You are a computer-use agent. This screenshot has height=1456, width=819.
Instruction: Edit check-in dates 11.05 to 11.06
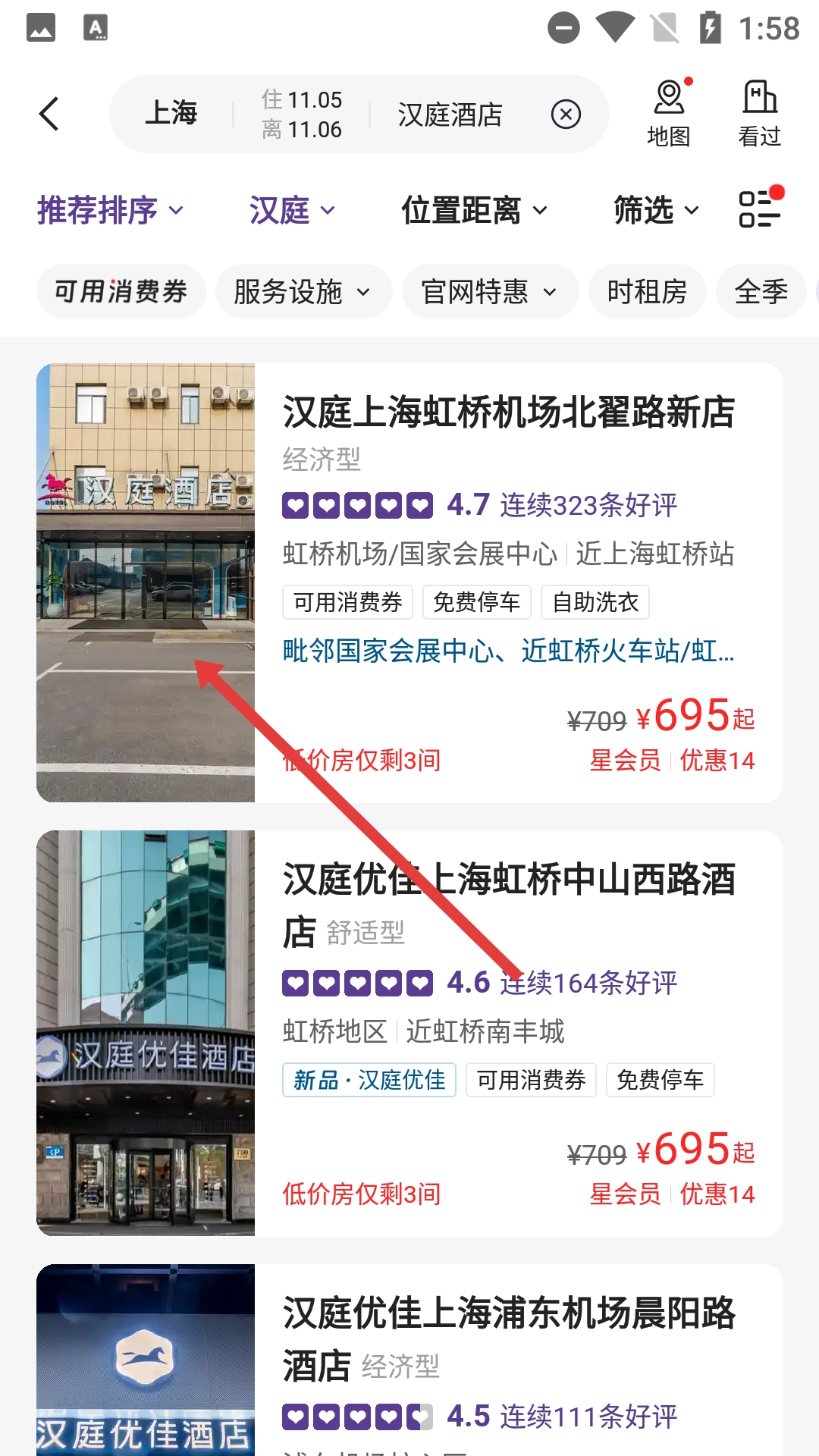302,115
